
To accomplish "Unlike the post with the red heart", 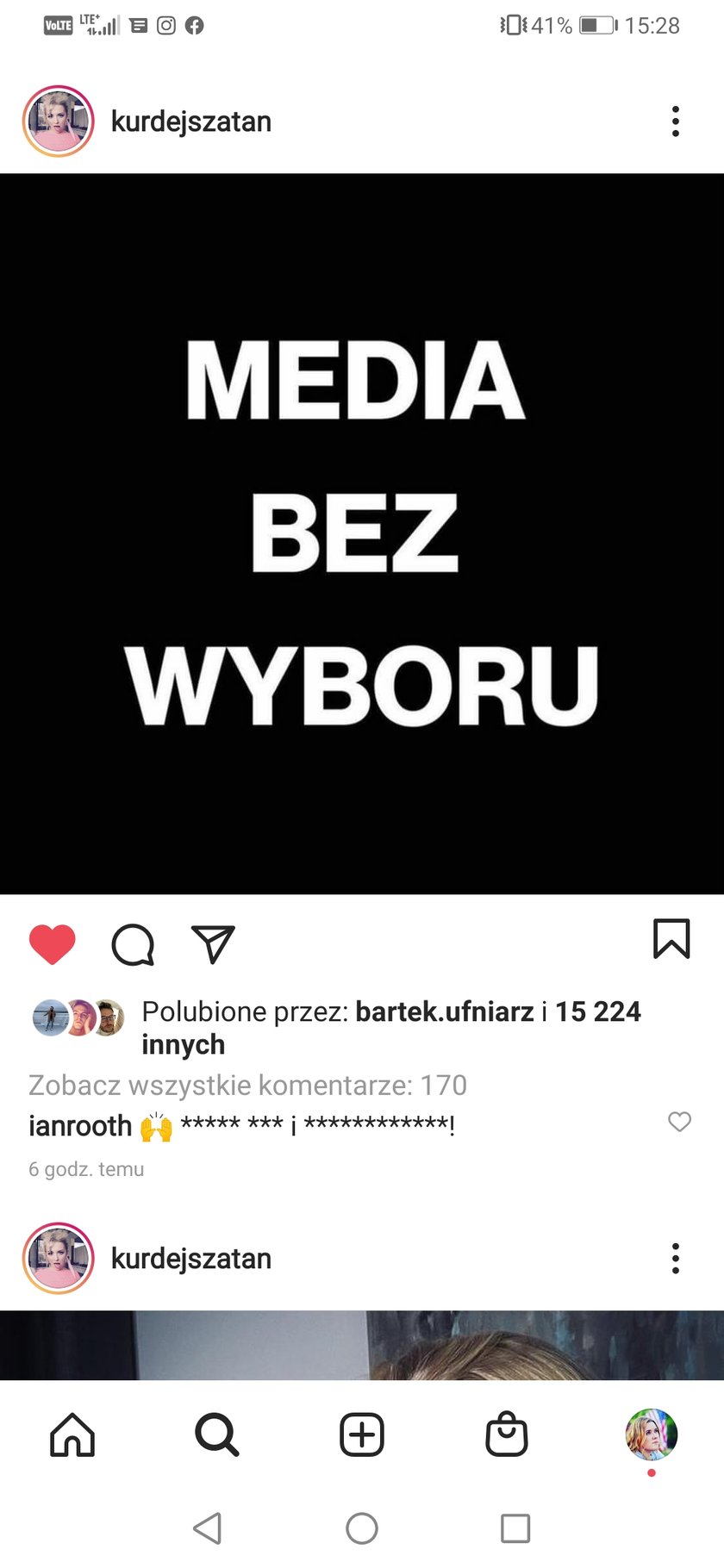I will 53,944.
